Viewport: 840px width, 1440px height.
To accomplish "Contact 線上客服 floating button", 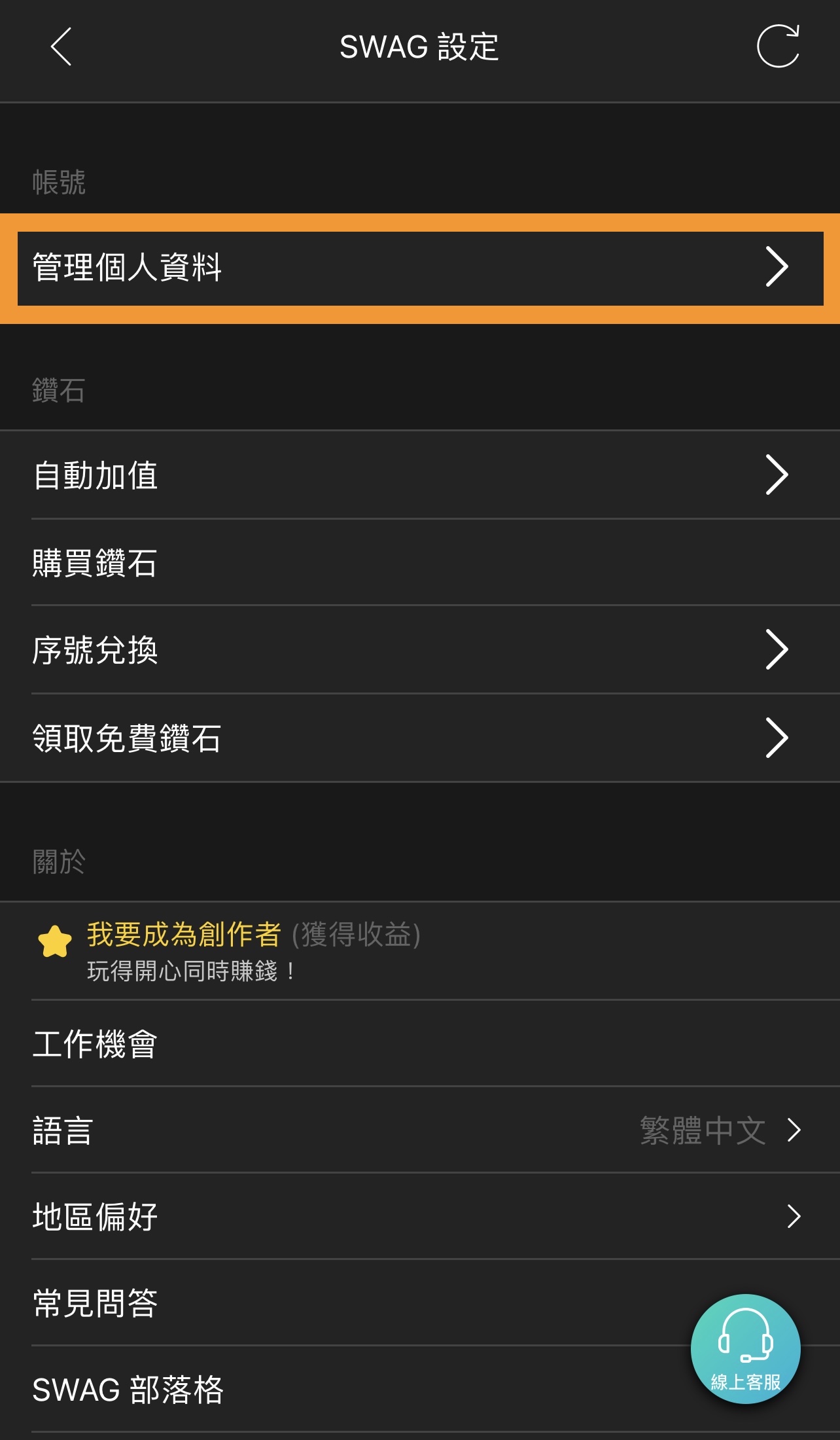I will coord(746,1349).
